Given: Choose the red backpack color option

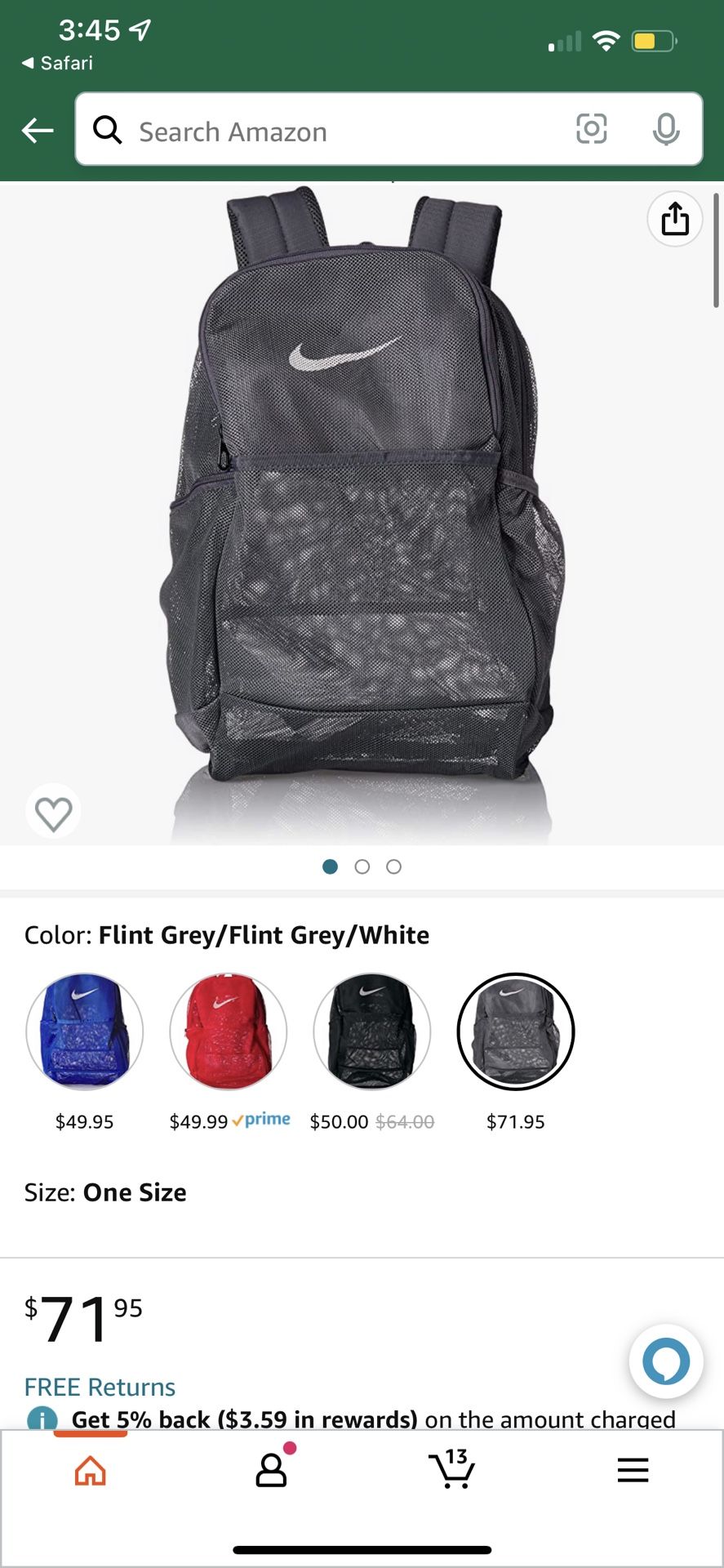Looking at the screenshot, I should (x=229, y=1031).
